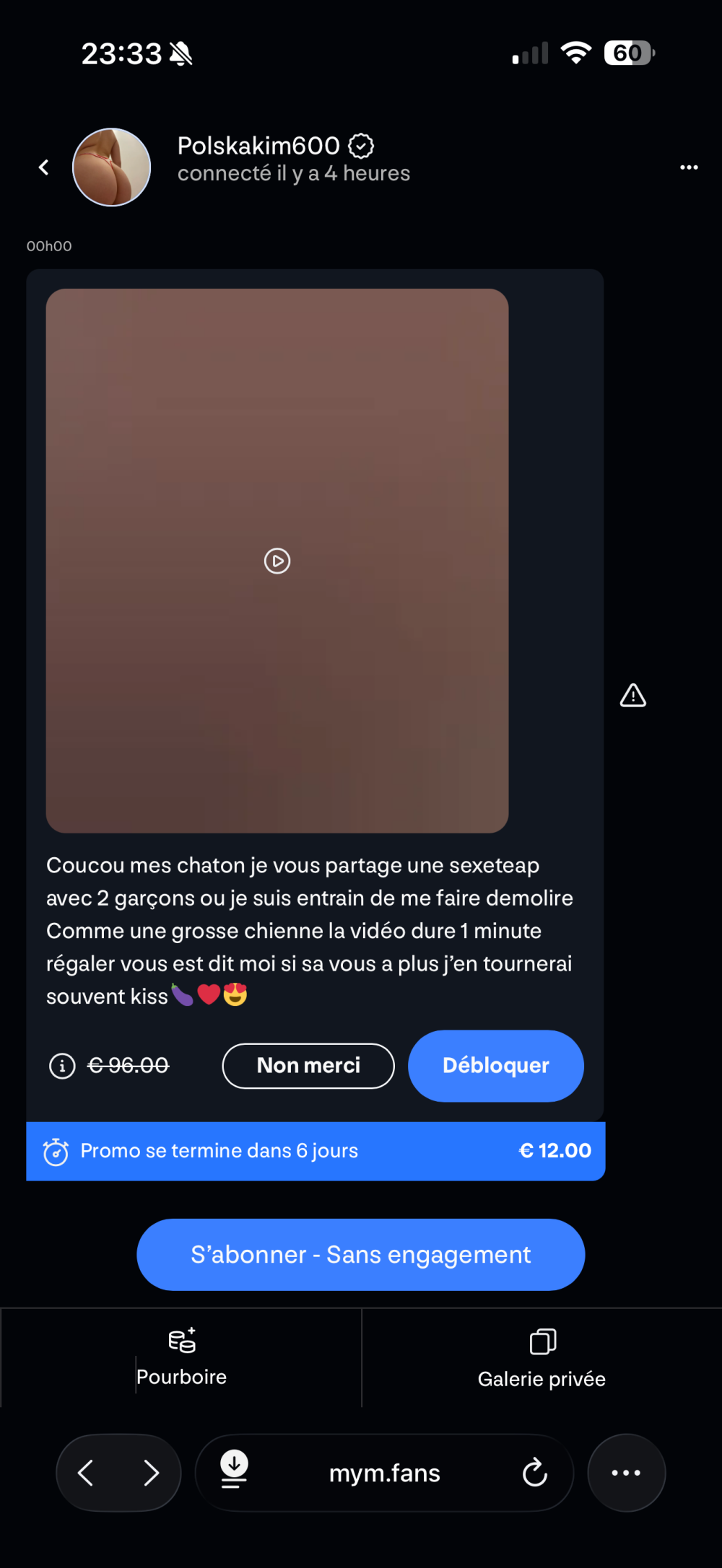Open the browser more options button

coord(626,1473)
